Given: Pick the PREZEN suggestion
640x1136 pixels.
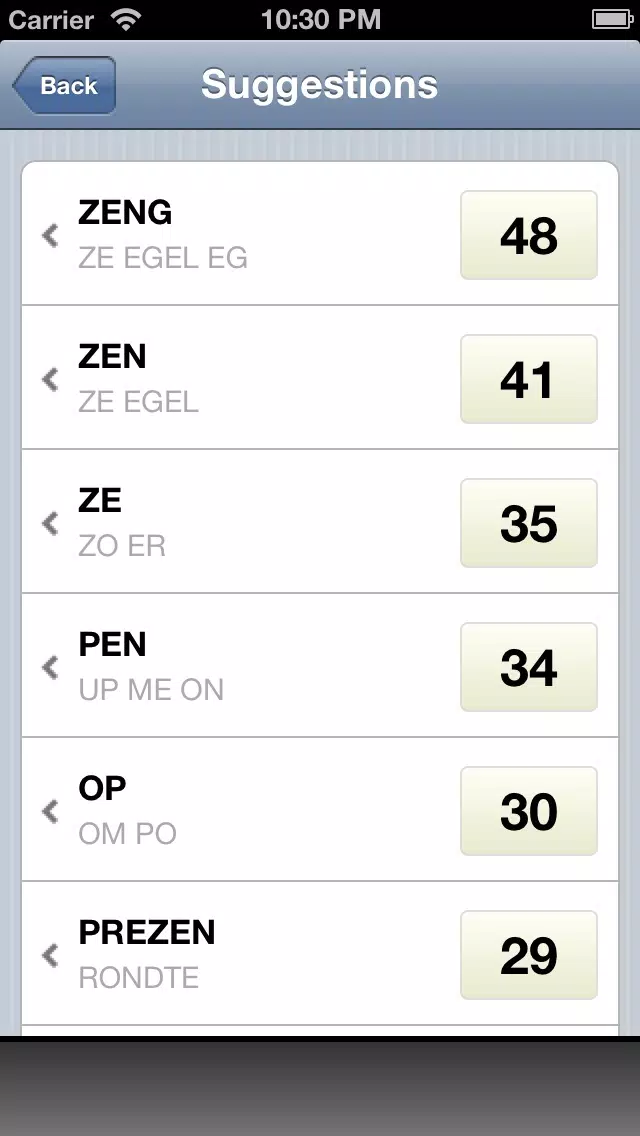Looking at the screenshot, I should (x=320, y=953).
